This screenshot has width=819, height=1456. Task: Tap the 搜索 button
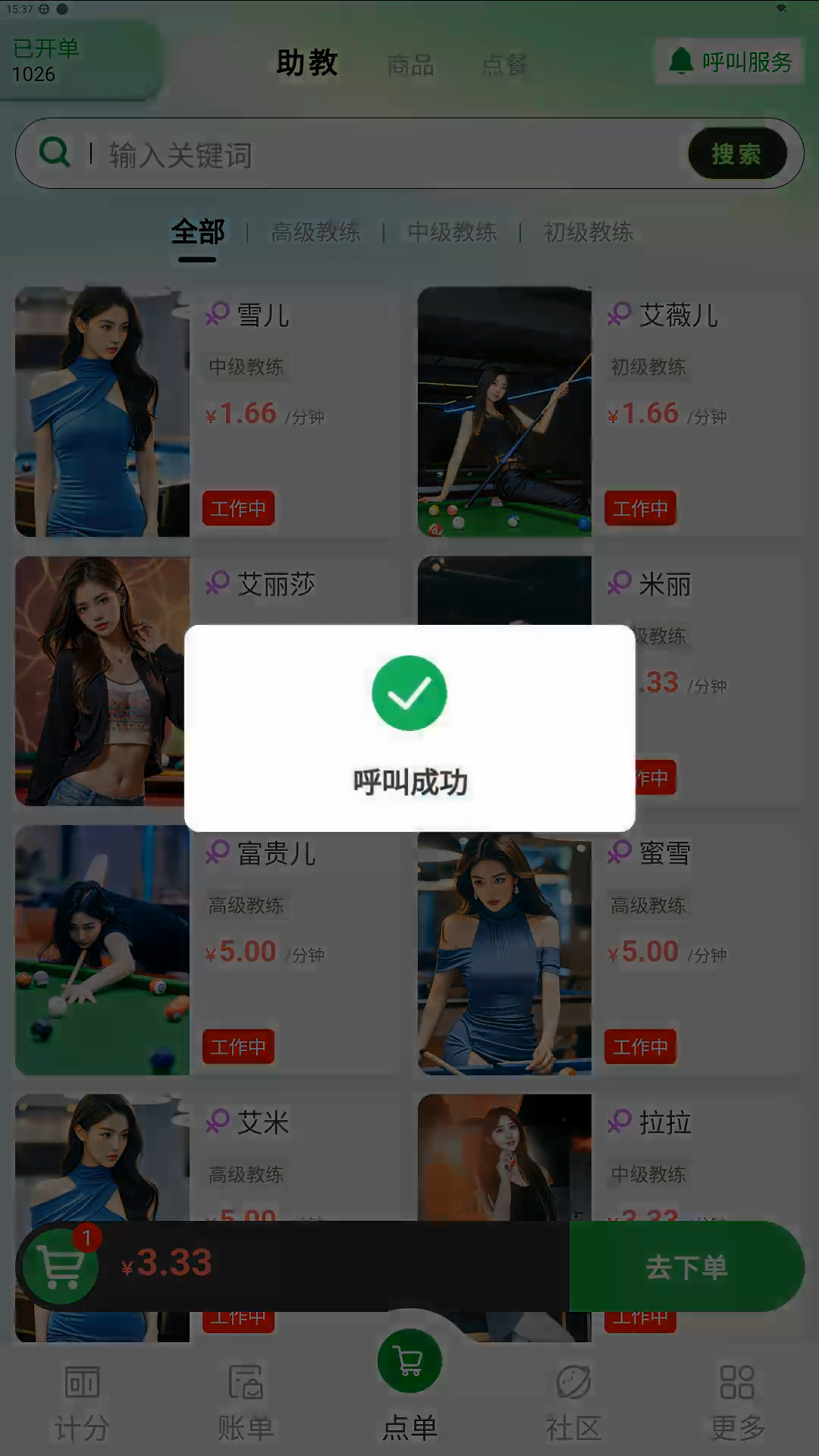click(x=736, y=154)
